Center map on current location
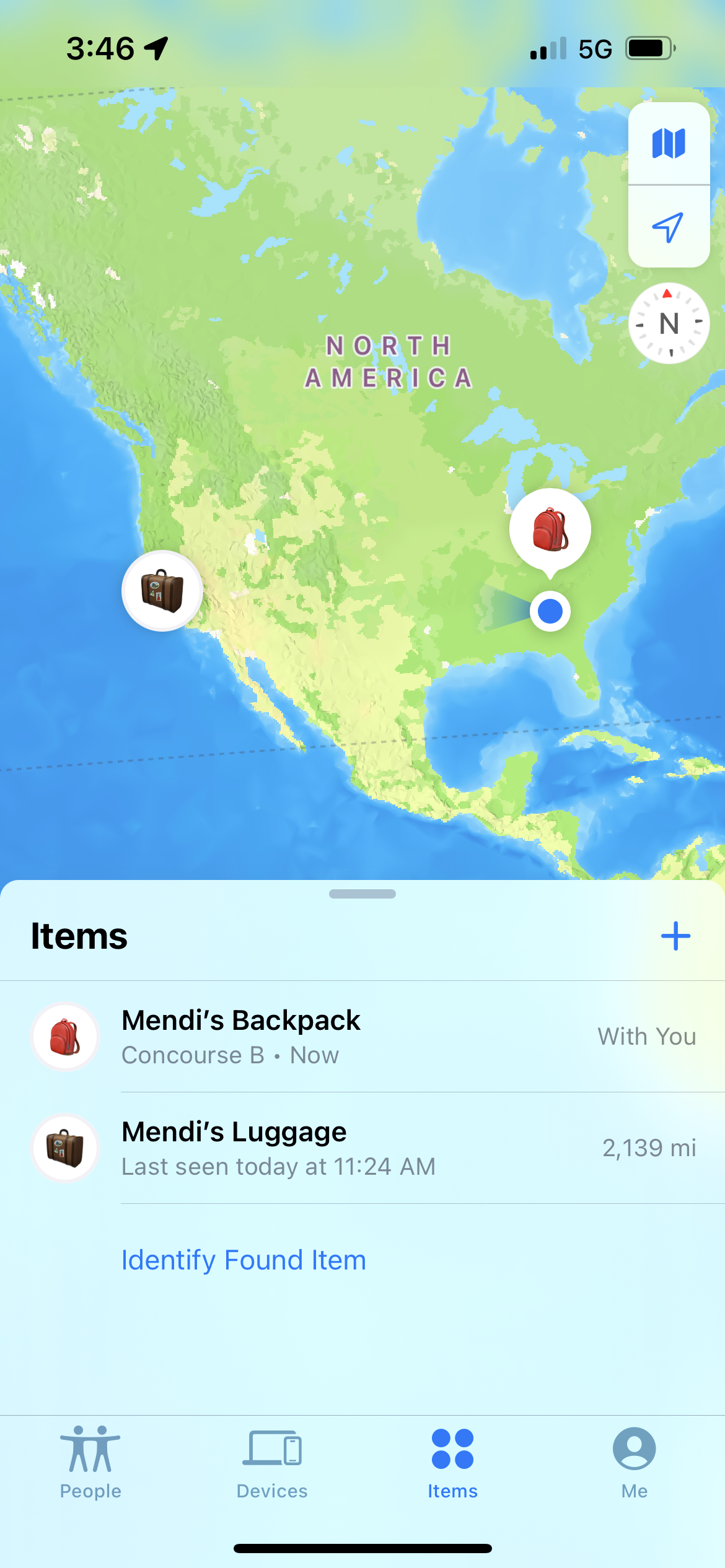725x1568 pixels. (x=669, y=227)
